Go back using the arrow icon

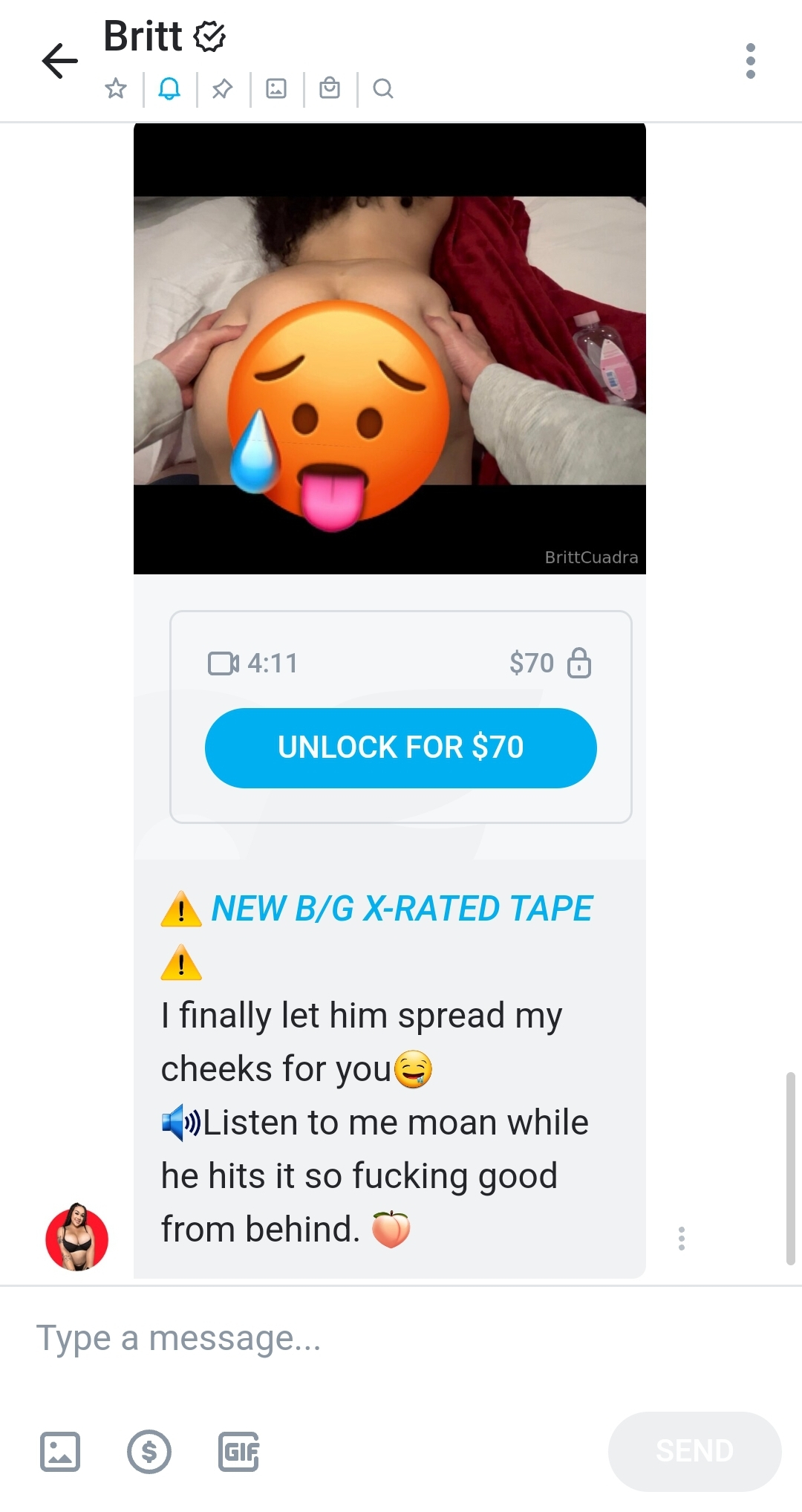60,61
